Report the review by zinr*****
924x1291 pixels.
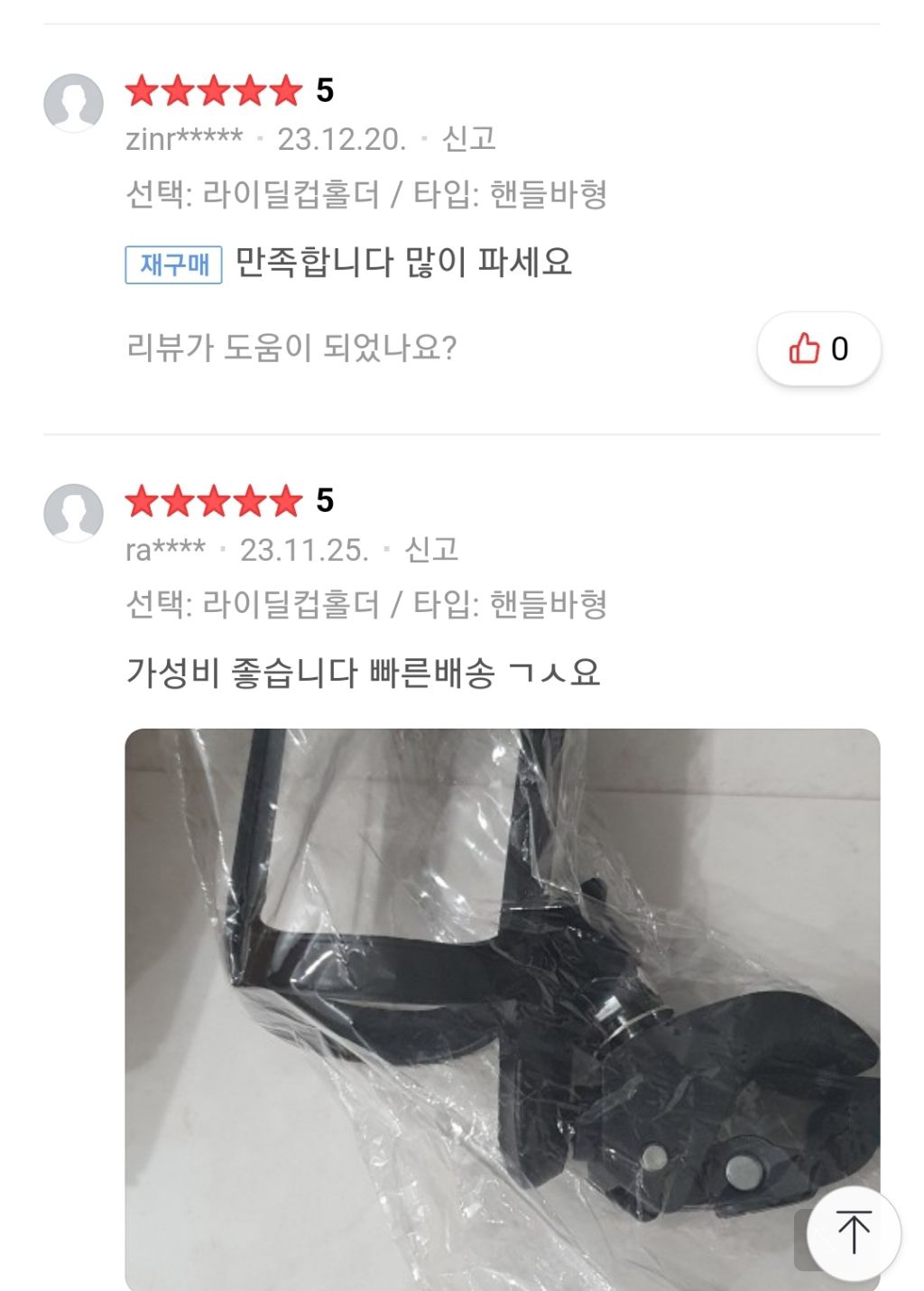(x=468, y=139)
